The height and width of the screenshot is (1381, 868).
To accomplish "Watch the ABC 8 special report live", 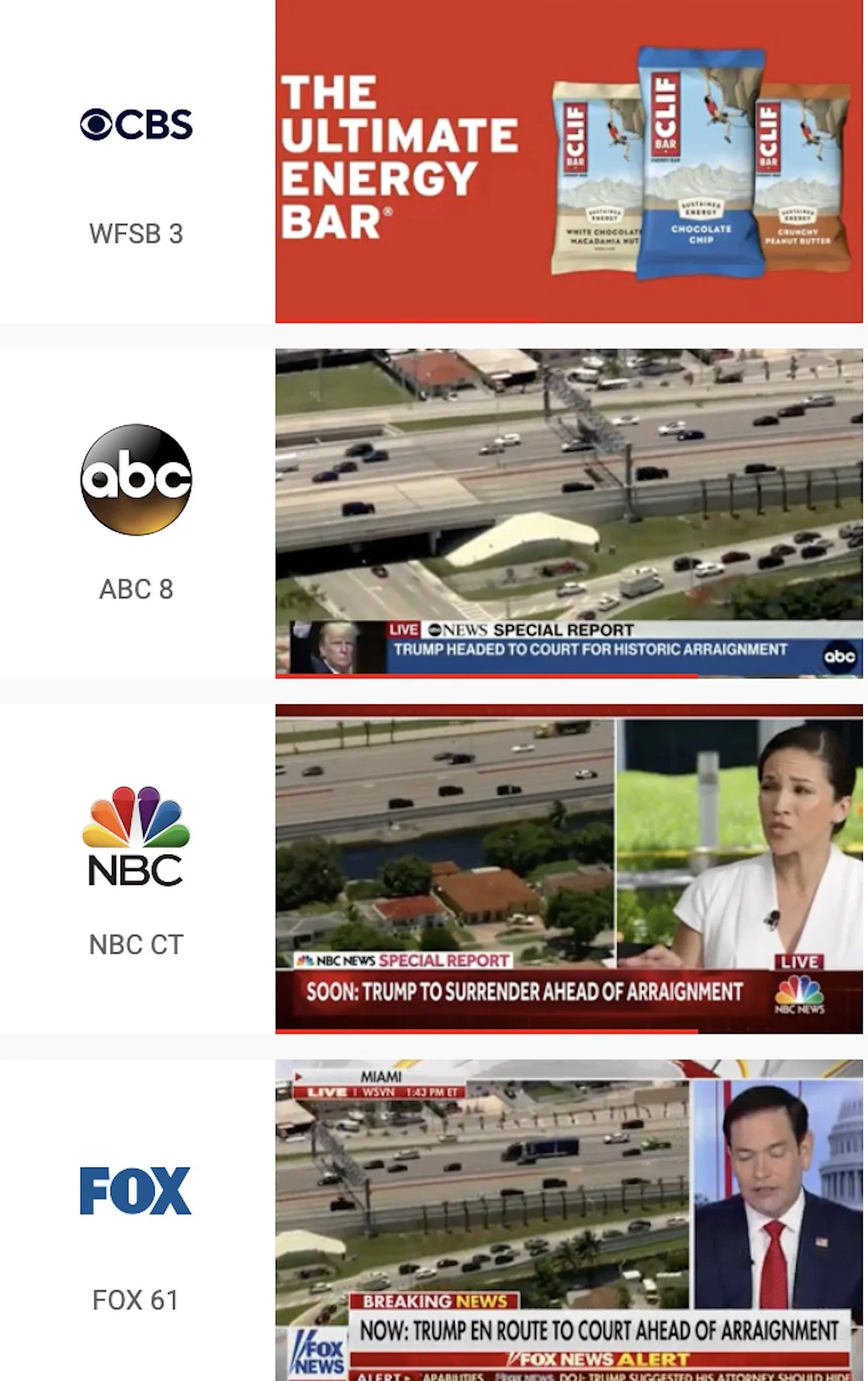I will point(568,513).
